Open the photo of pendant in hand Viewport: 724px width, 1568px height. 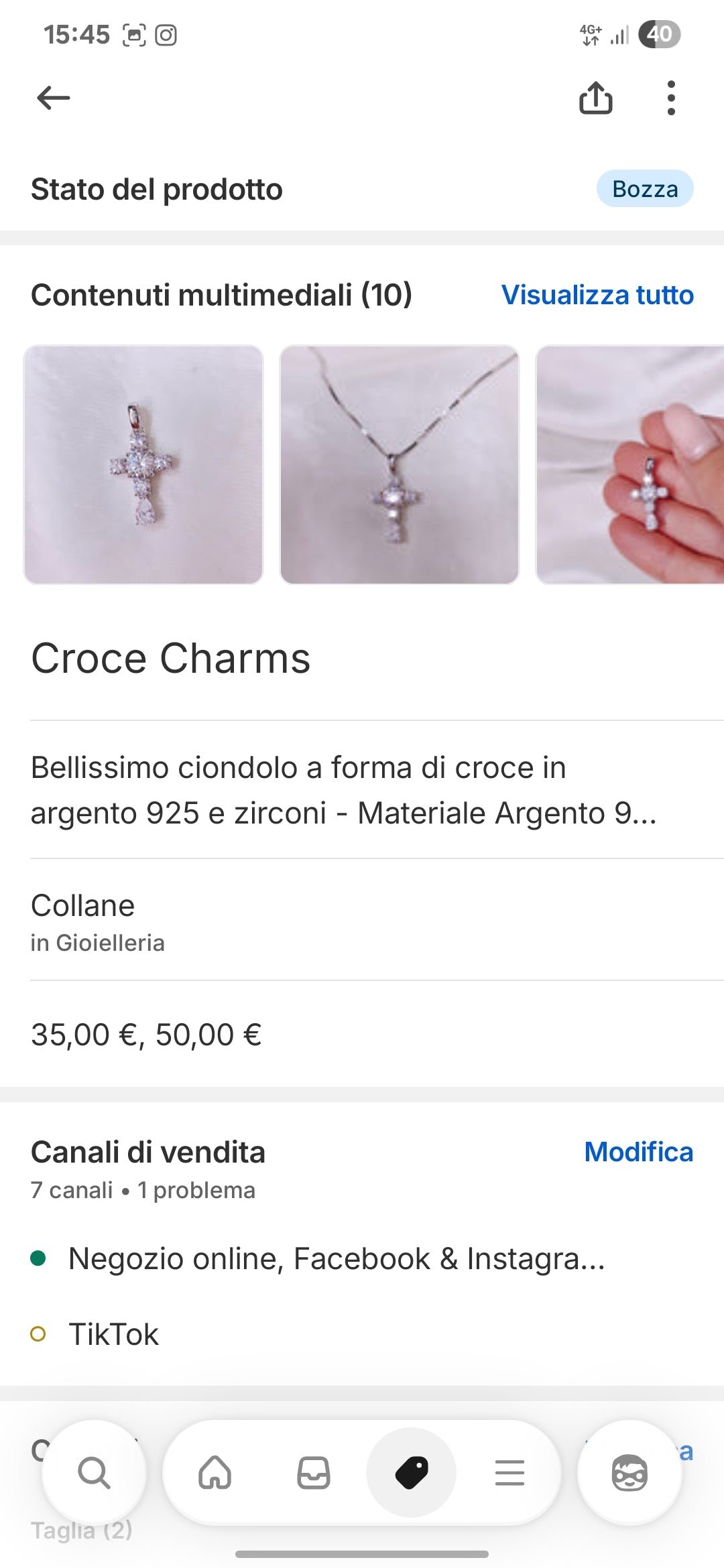coord(630,465)
